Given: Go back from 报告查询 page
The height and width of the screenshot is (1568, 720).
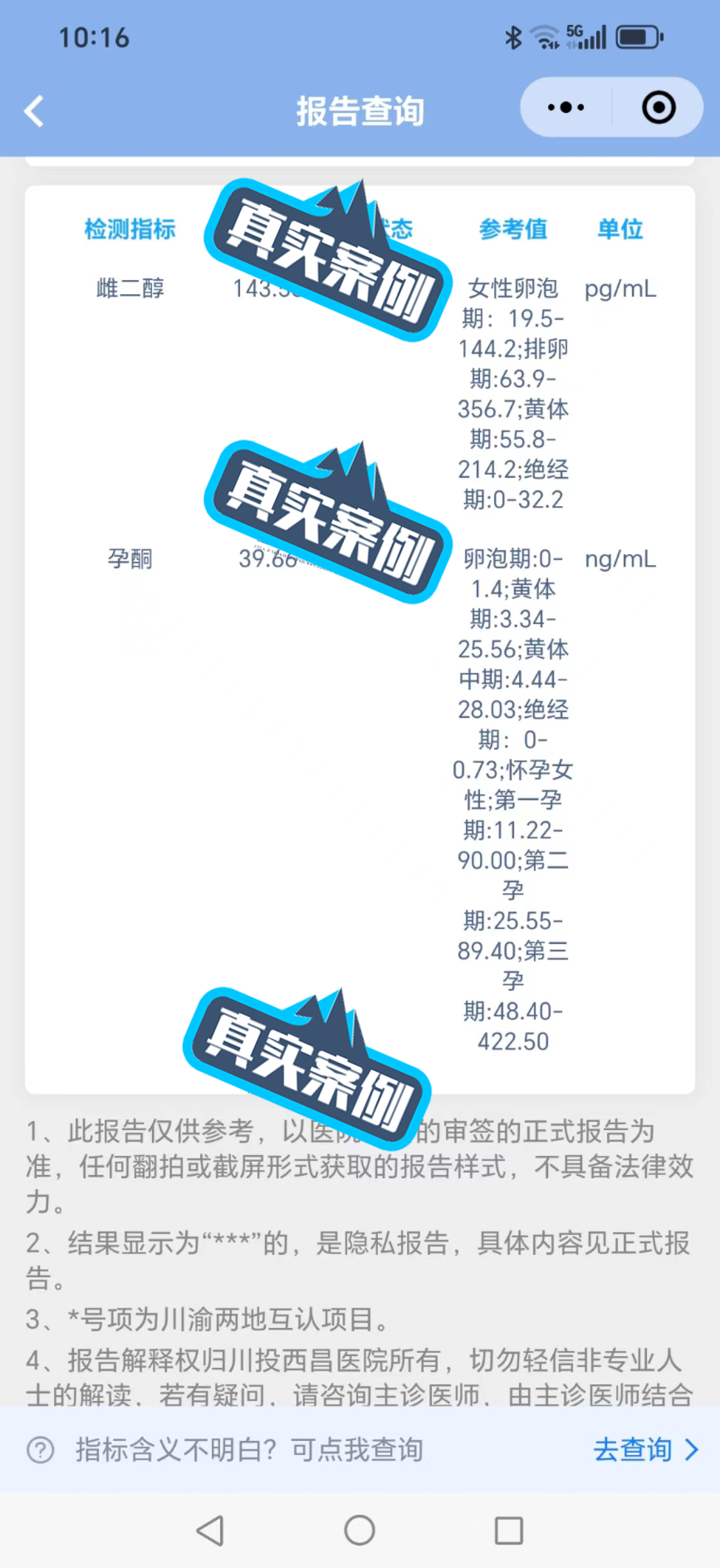Looking at the screenshot, I should [x=35, y=111].
